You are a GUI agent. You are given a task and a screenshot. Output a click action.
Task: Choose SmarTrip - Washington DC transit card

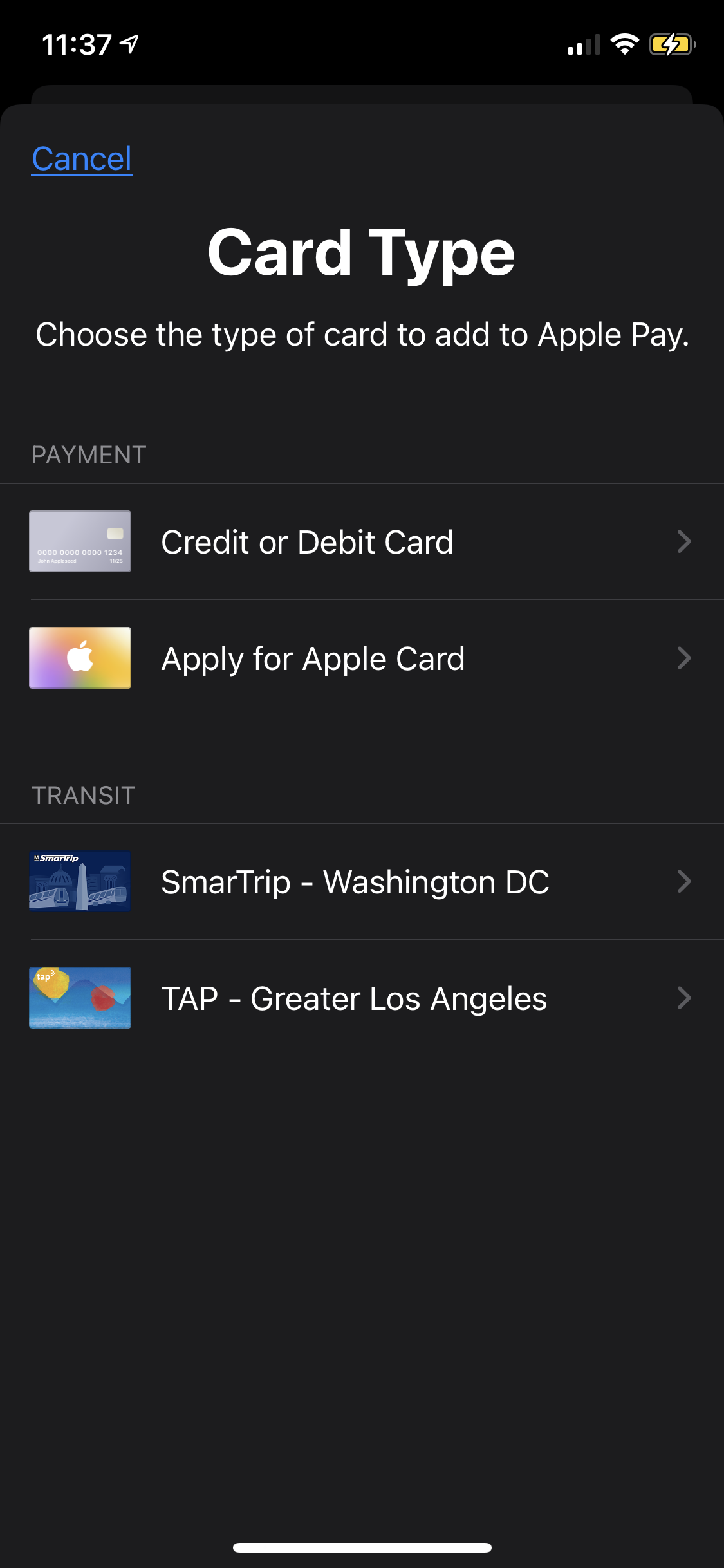(x=360, y=882)
